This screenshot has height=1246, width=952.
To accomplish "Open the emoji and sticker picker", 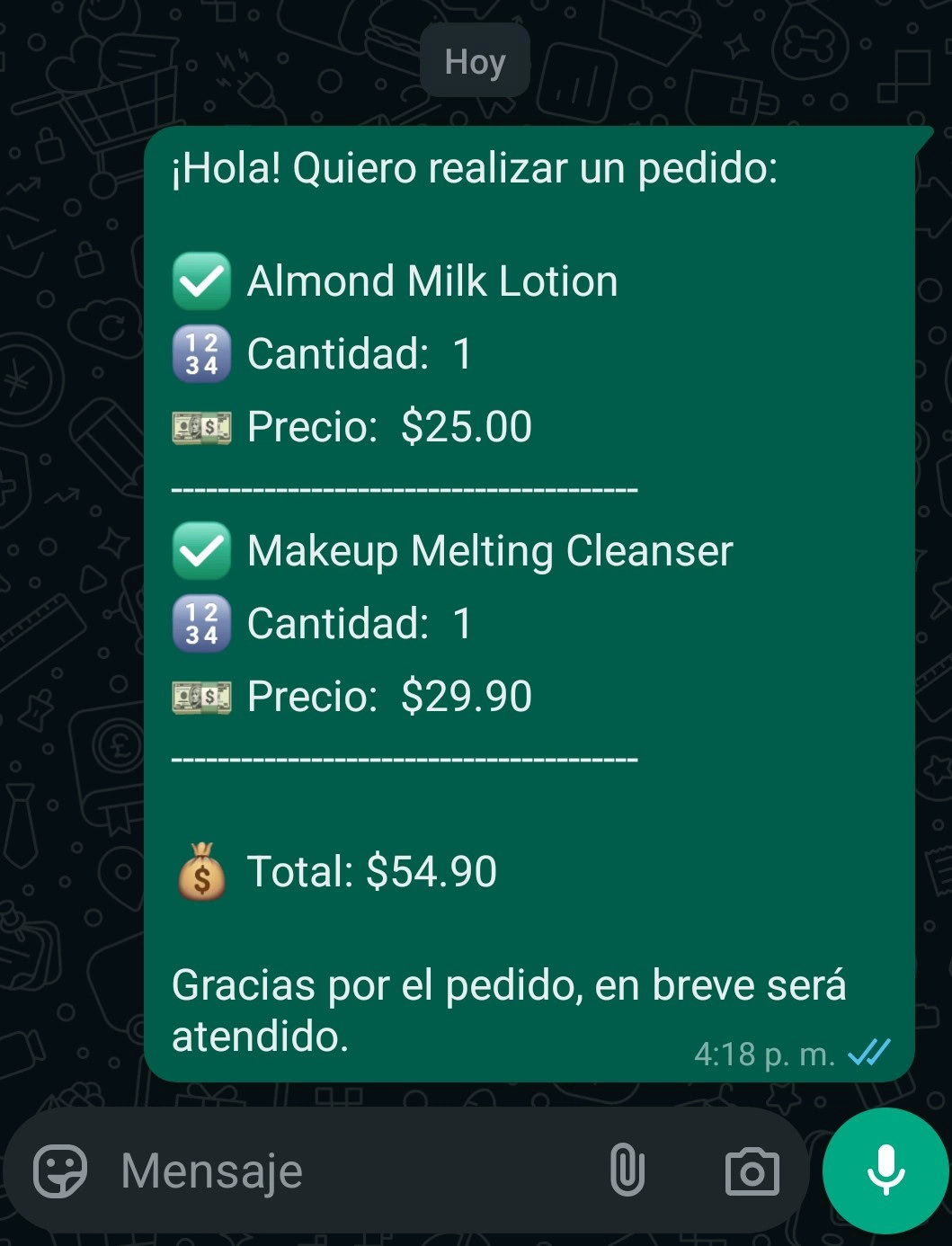I will click(59, 1170).
